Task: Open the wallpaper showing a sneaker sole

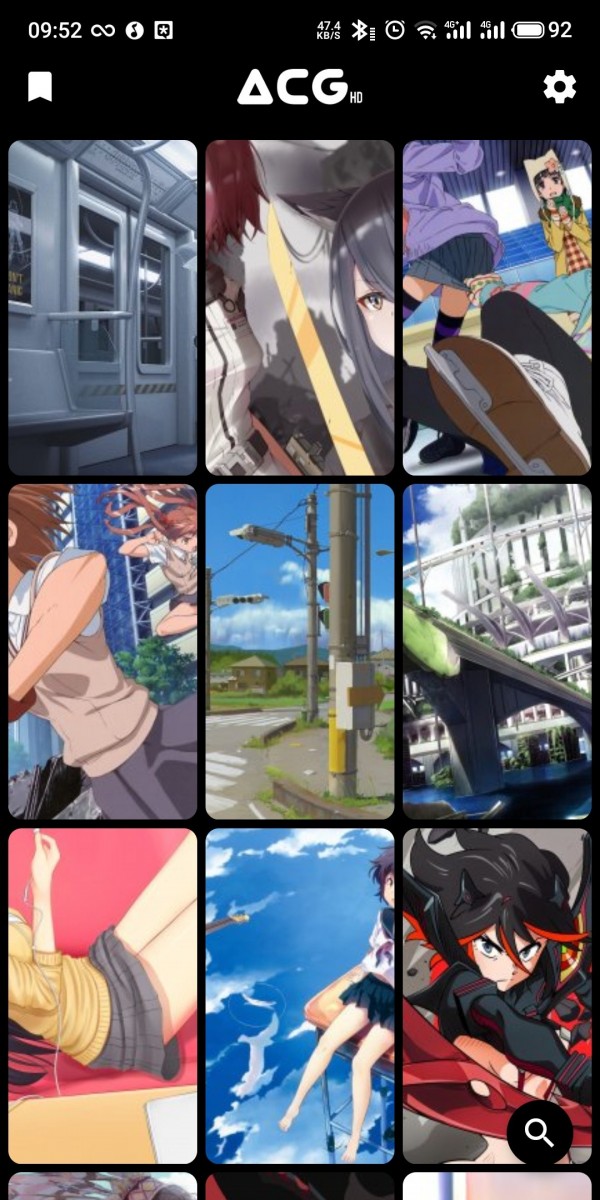Action: coord(497,307)
